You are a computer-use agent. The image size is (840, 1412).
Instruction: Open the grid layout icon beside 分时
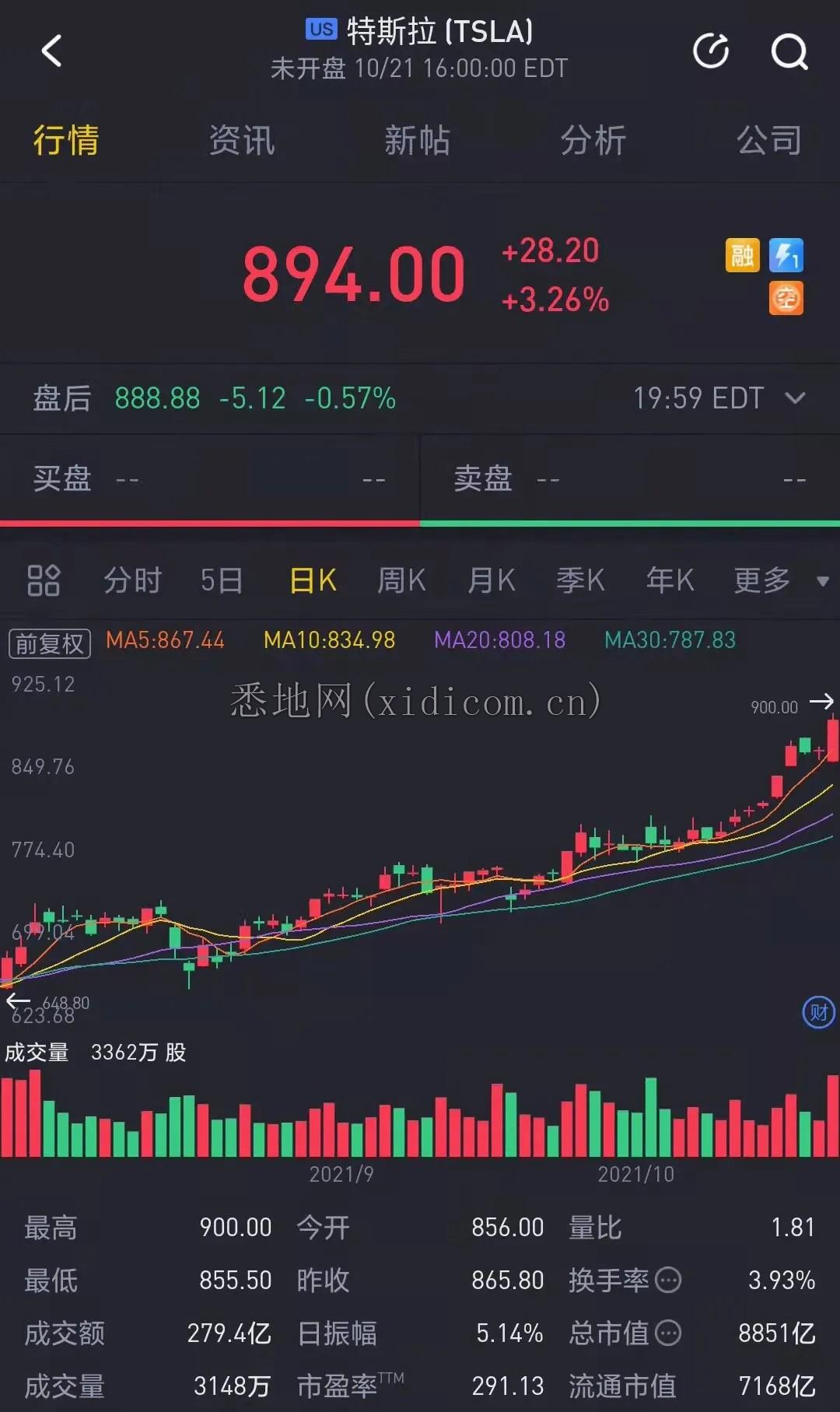43,580
